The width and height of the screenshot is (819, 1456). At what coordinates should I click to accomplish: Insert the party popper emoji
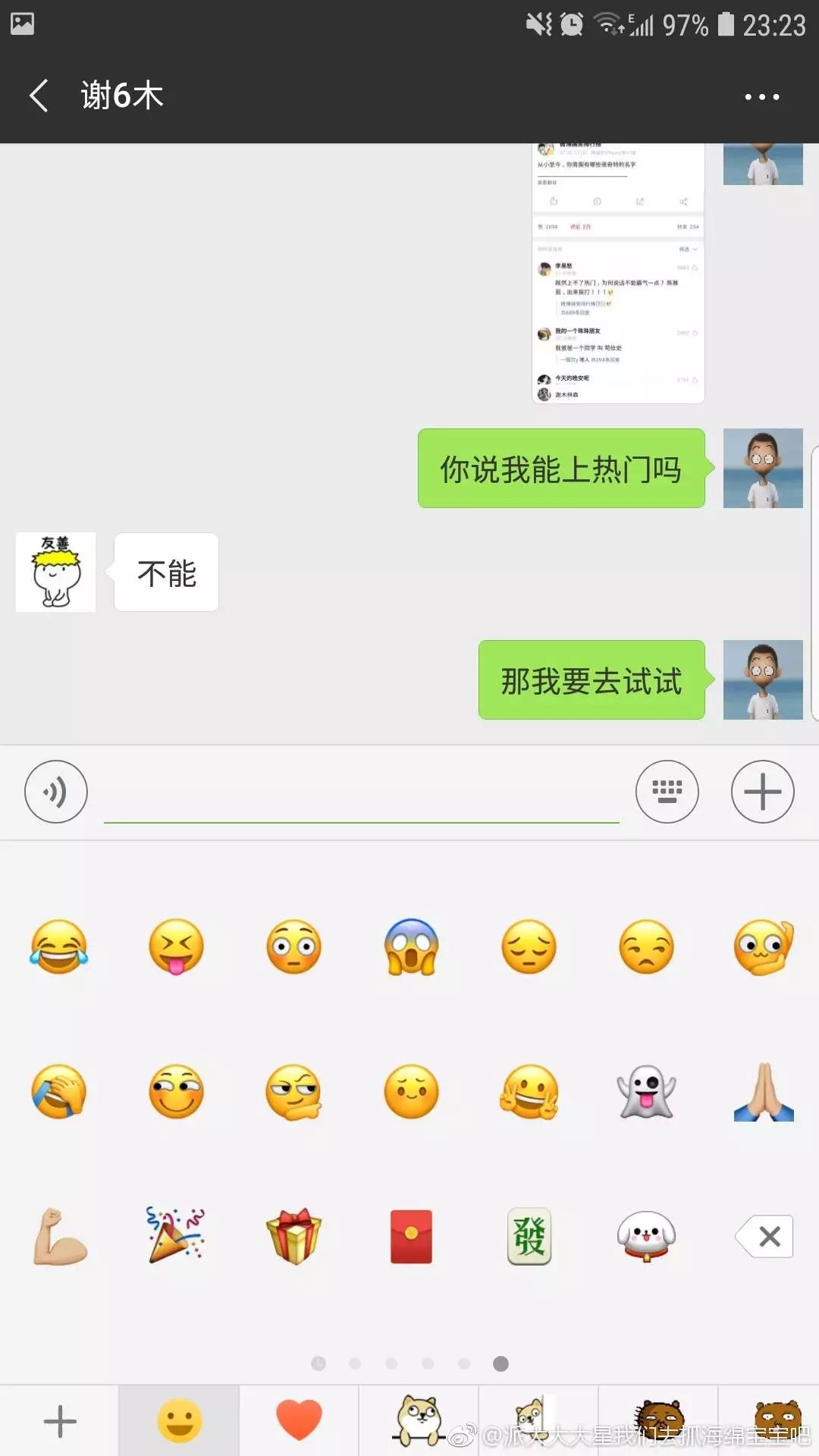point(176,1236)
